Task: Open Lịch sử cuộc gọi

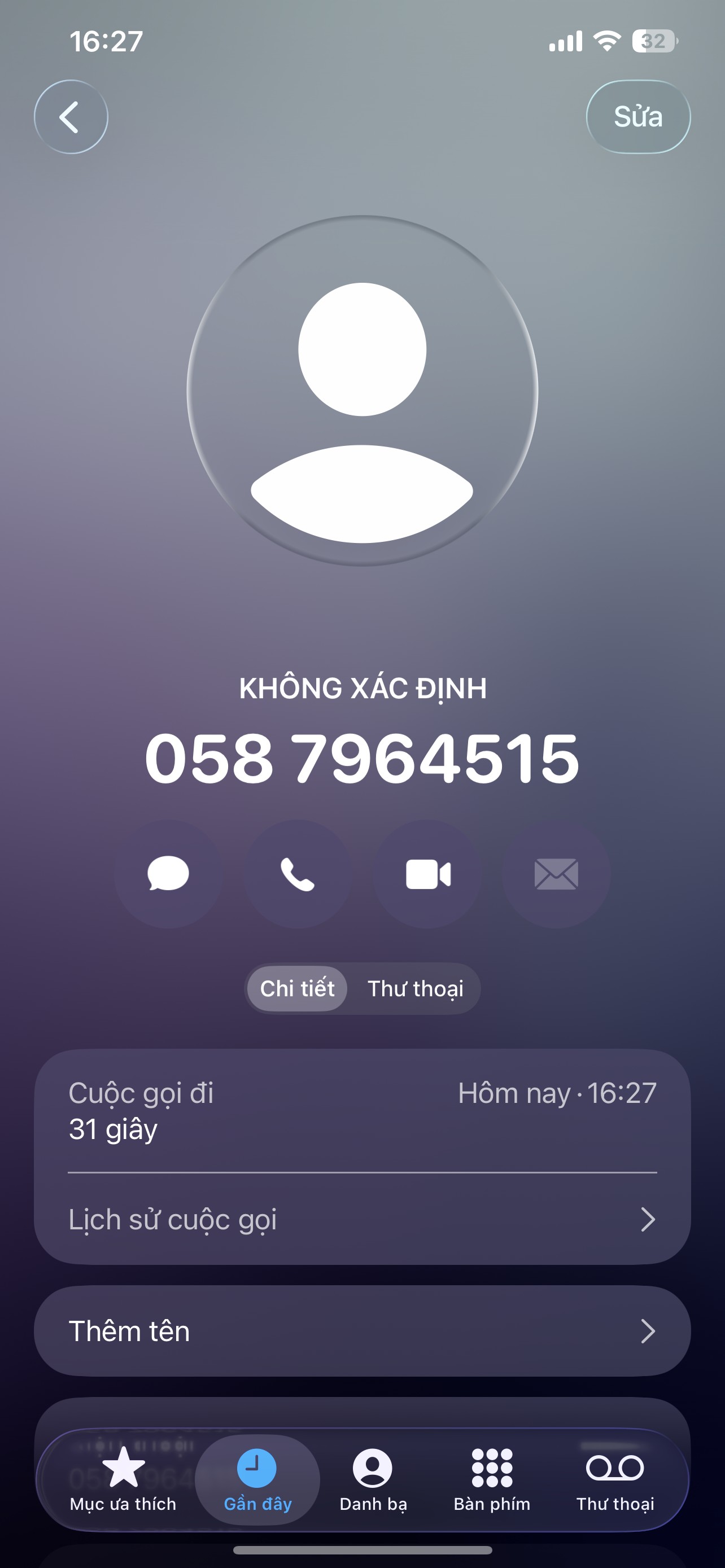Action: (362, 1220)
